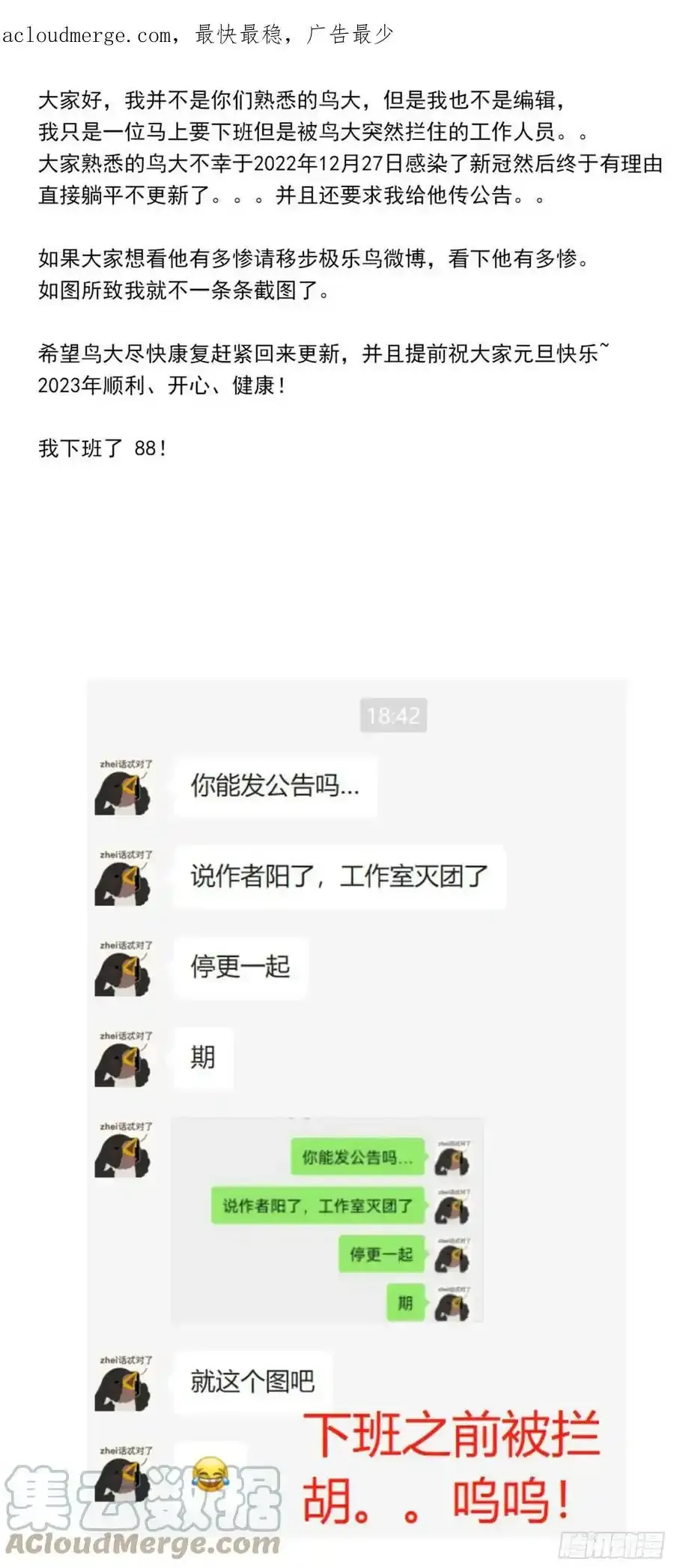This screenshot has height=1568, width=674.
Task: Click the 18:42 timestamp label
Action: [393, 715]
